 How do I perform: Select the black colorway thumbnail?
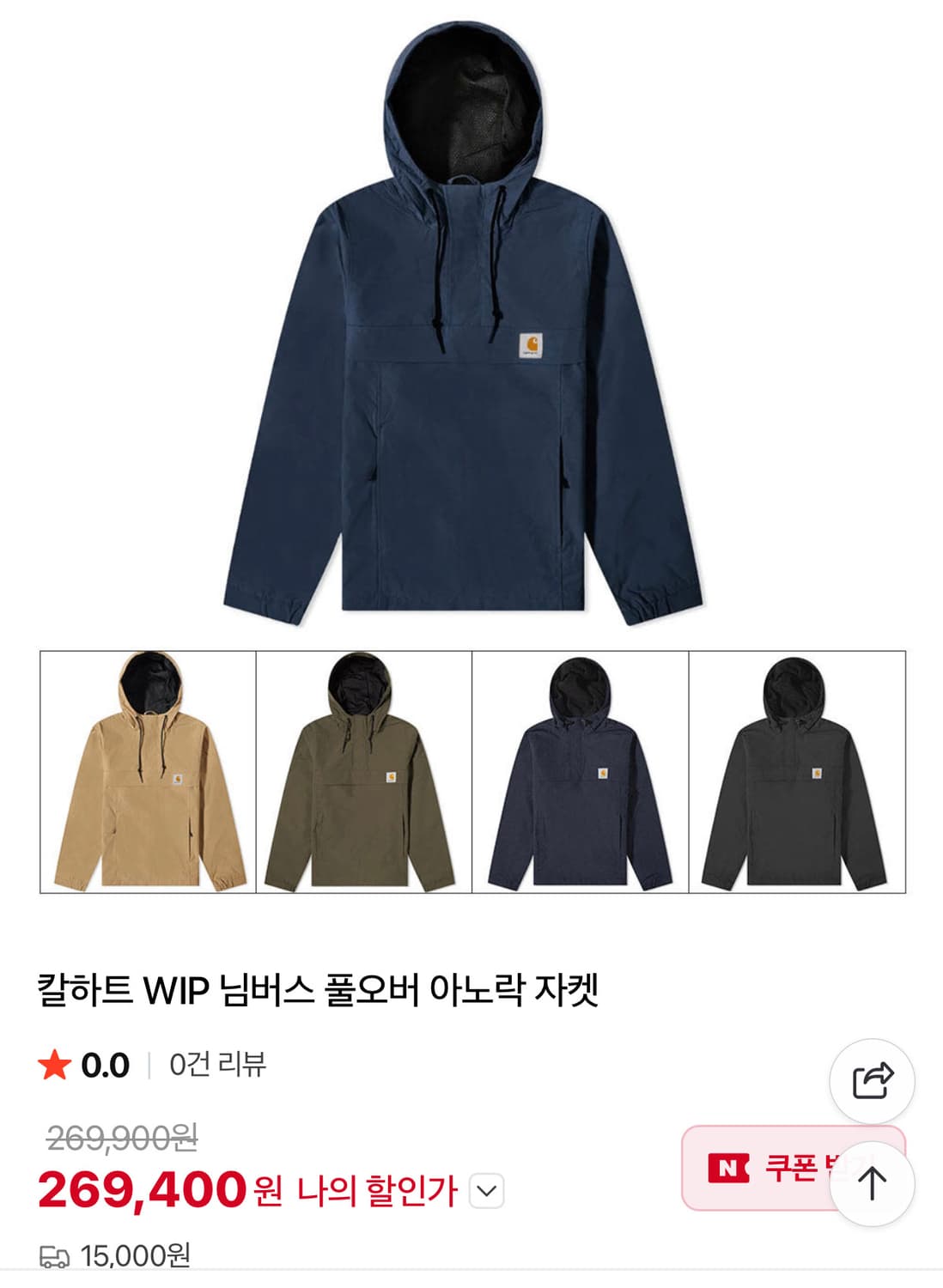pyautogui.click(x=794, y=773)
